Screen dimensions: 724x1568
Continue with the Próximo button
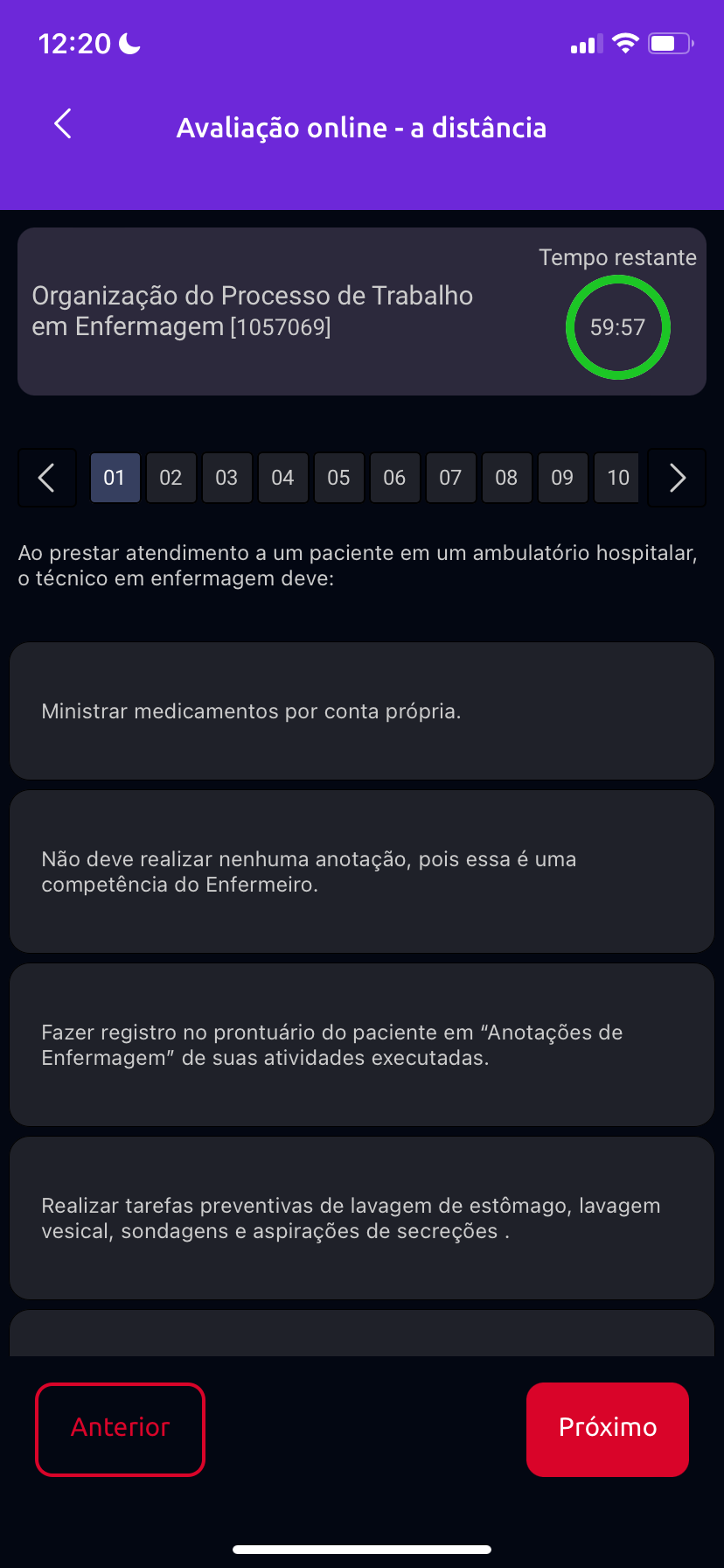[x=608, y=1429]
